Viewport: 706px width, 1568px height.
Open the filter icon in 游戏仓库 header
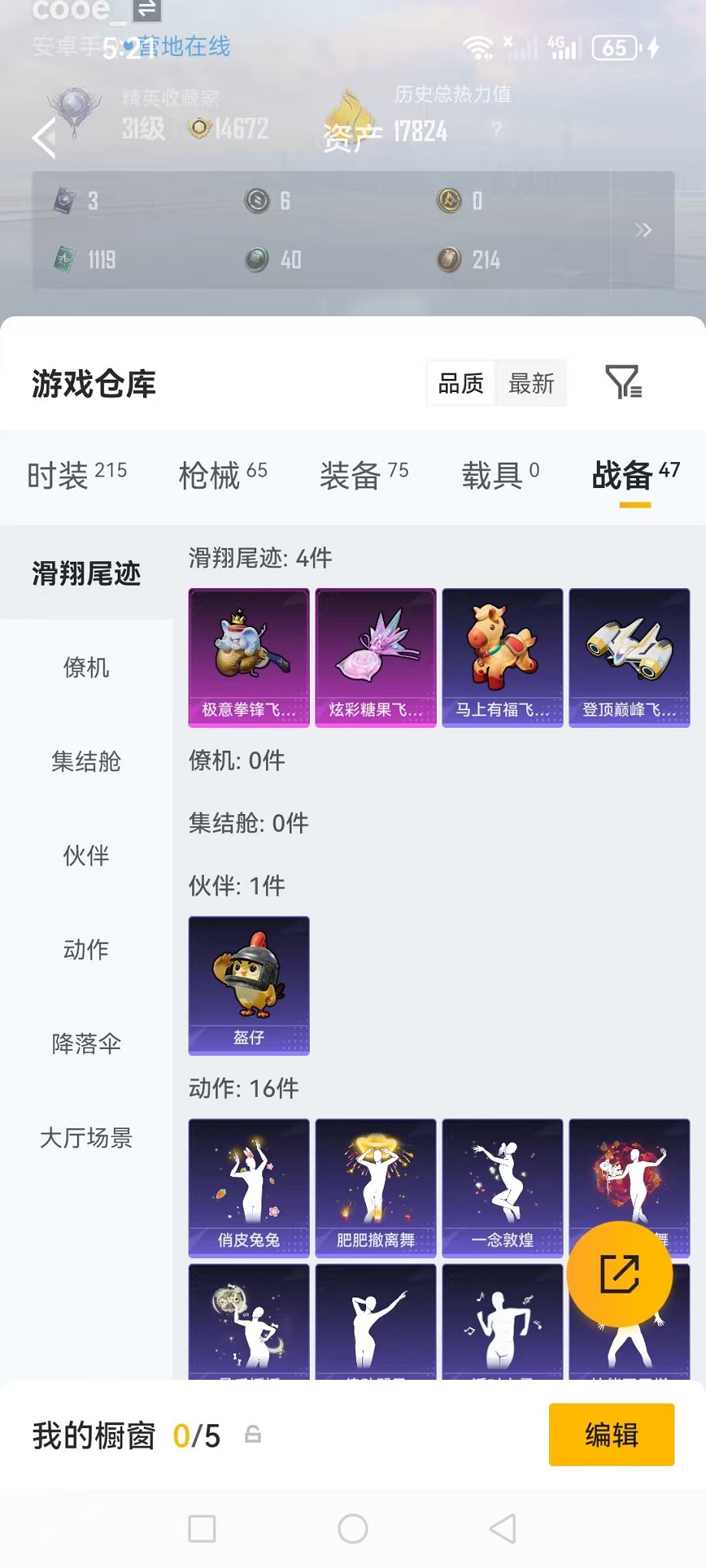coord(624,383)
